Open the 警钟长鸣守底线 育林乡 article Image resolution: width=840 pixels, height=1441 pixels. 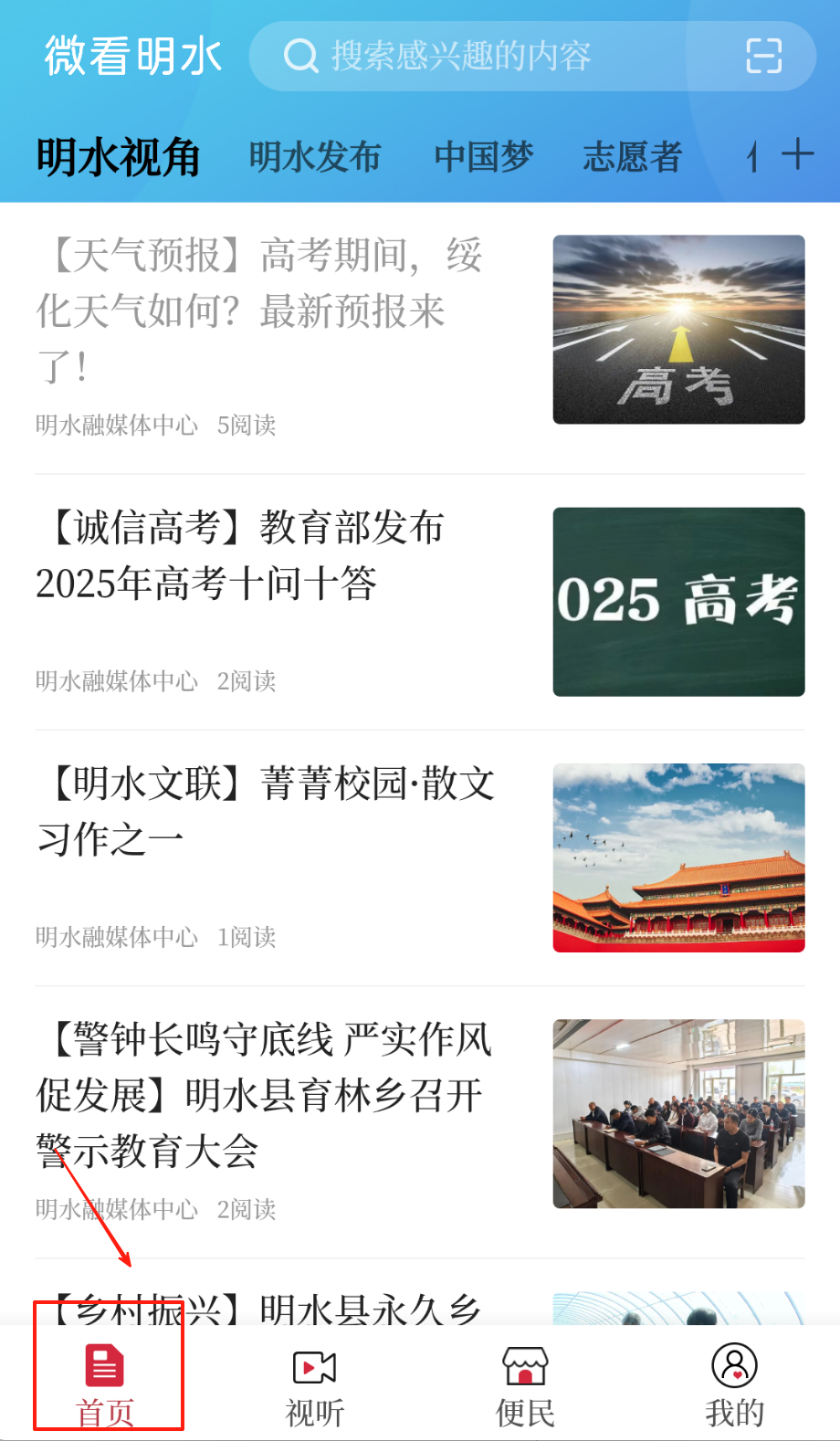(265, 1094)
